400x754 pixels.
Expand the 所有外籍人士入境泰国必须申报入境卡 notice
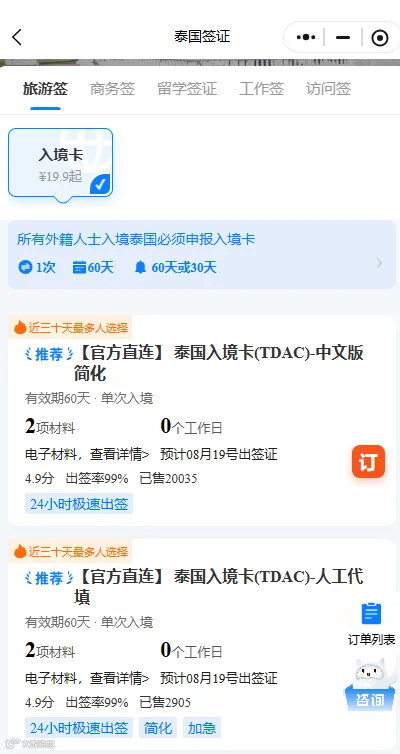pyautogui.click(x=202, y=254)
